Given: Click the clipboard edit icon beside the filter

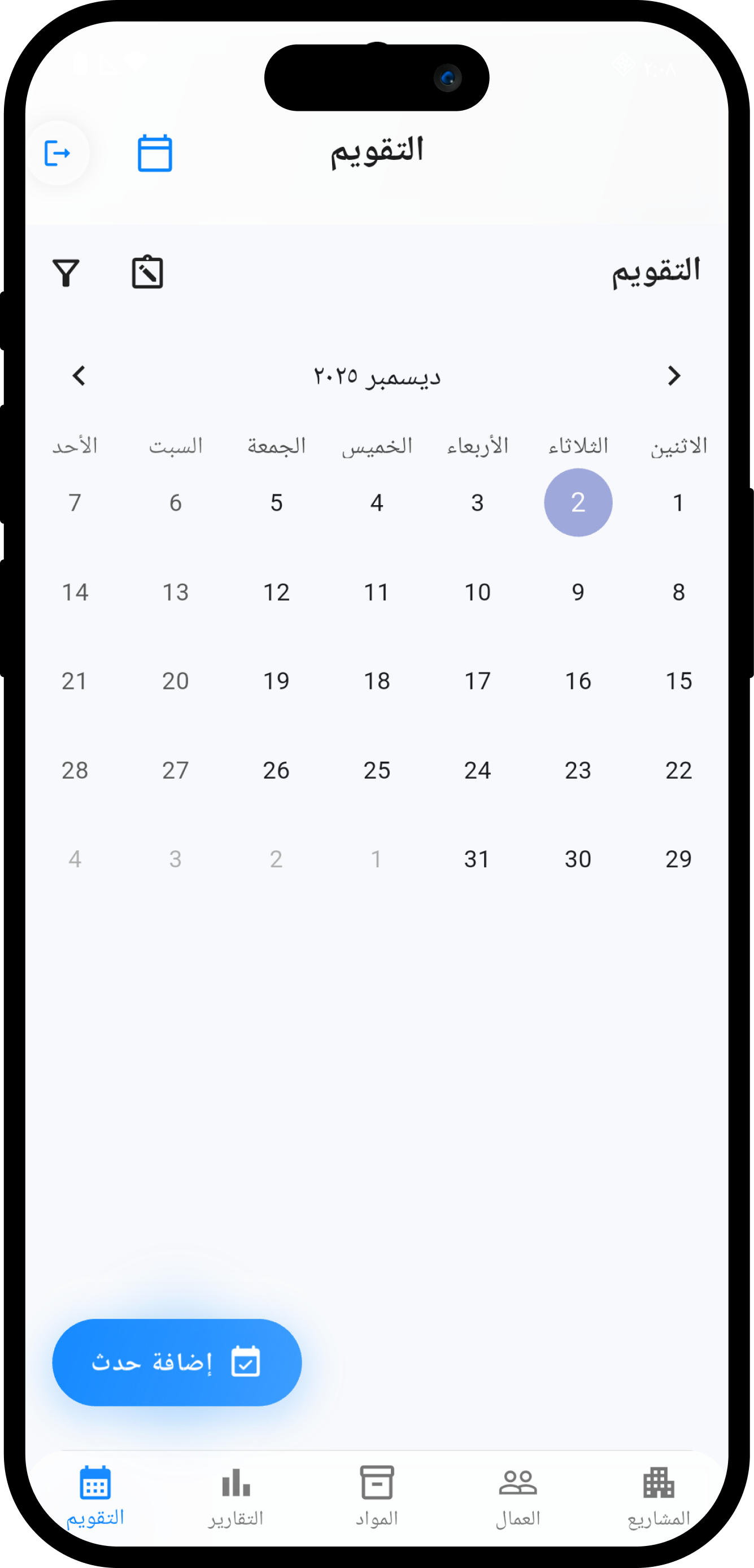Looking at the screenshot, I should point(148,271).
